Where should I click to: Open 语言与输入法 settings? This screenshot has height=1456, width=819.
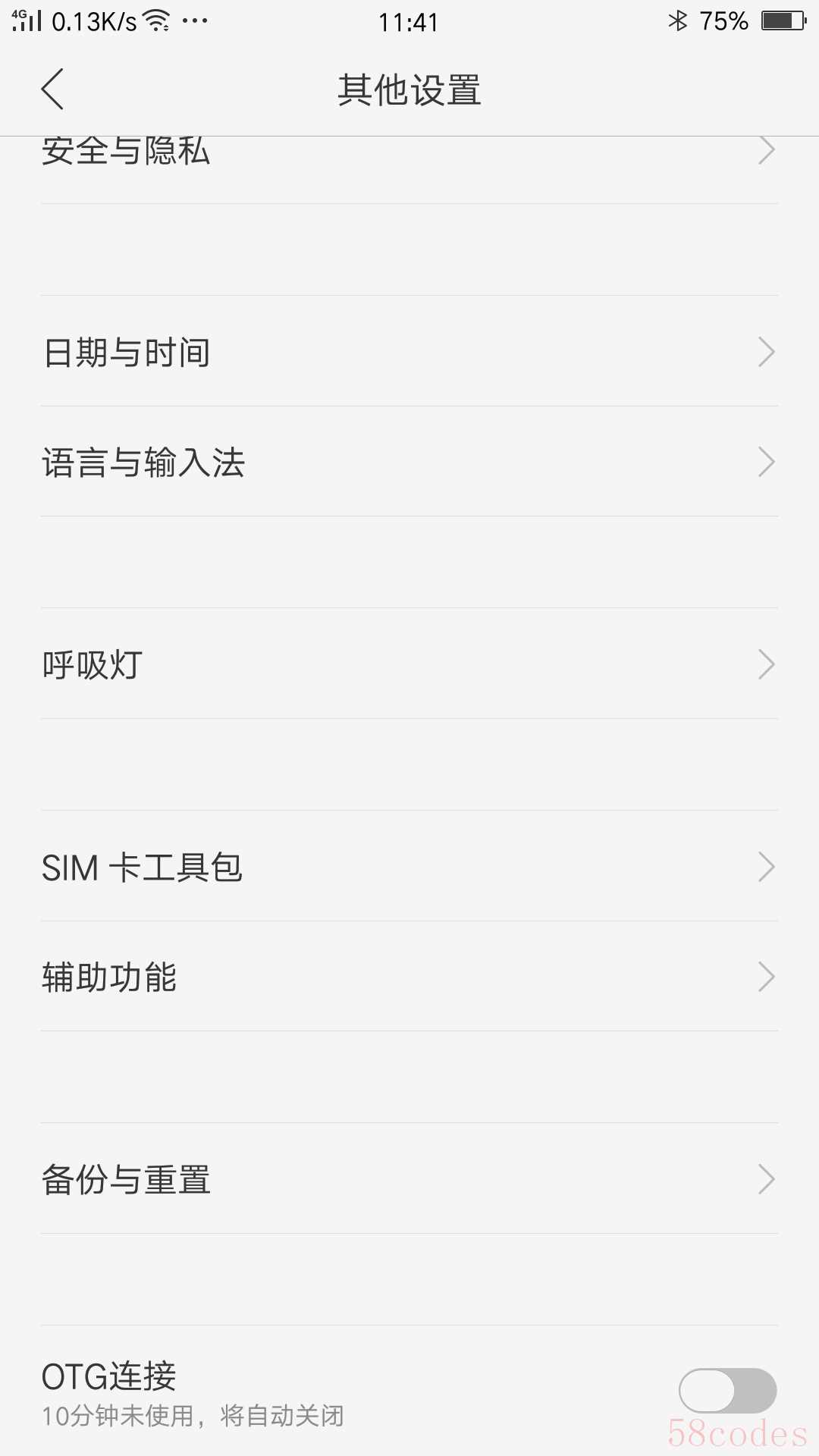(x=409, y=462)
